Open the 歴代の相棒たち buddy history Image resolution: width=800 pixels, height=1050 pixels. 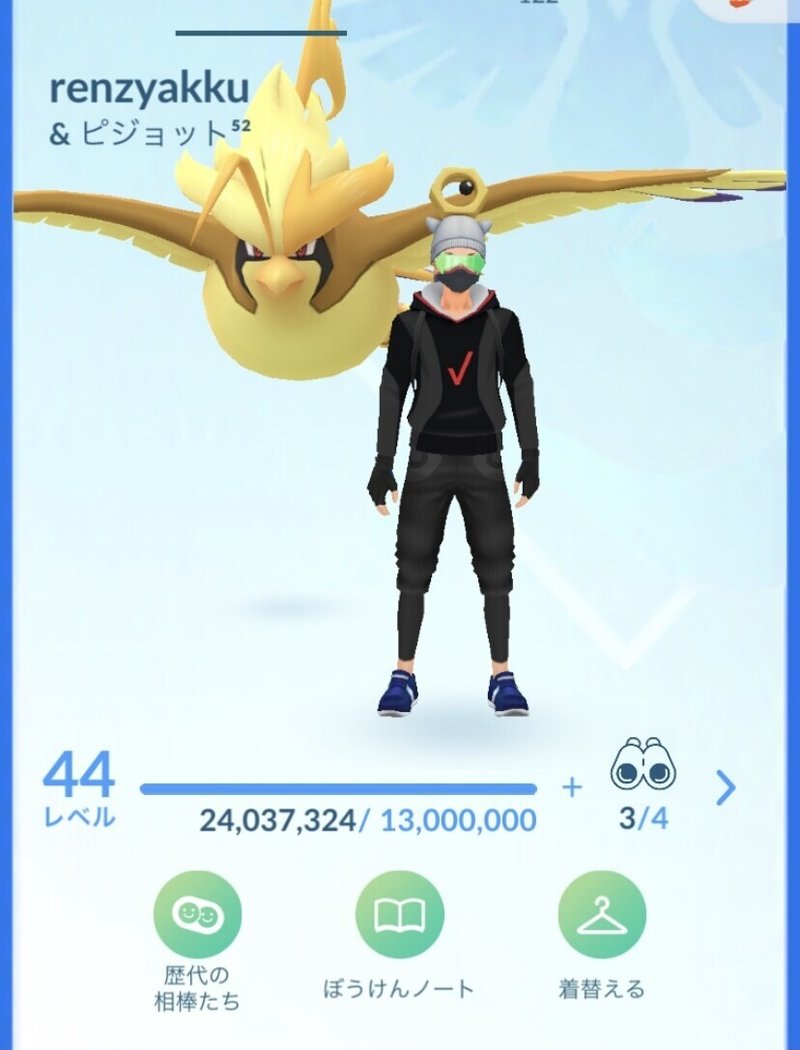point(197,915)
